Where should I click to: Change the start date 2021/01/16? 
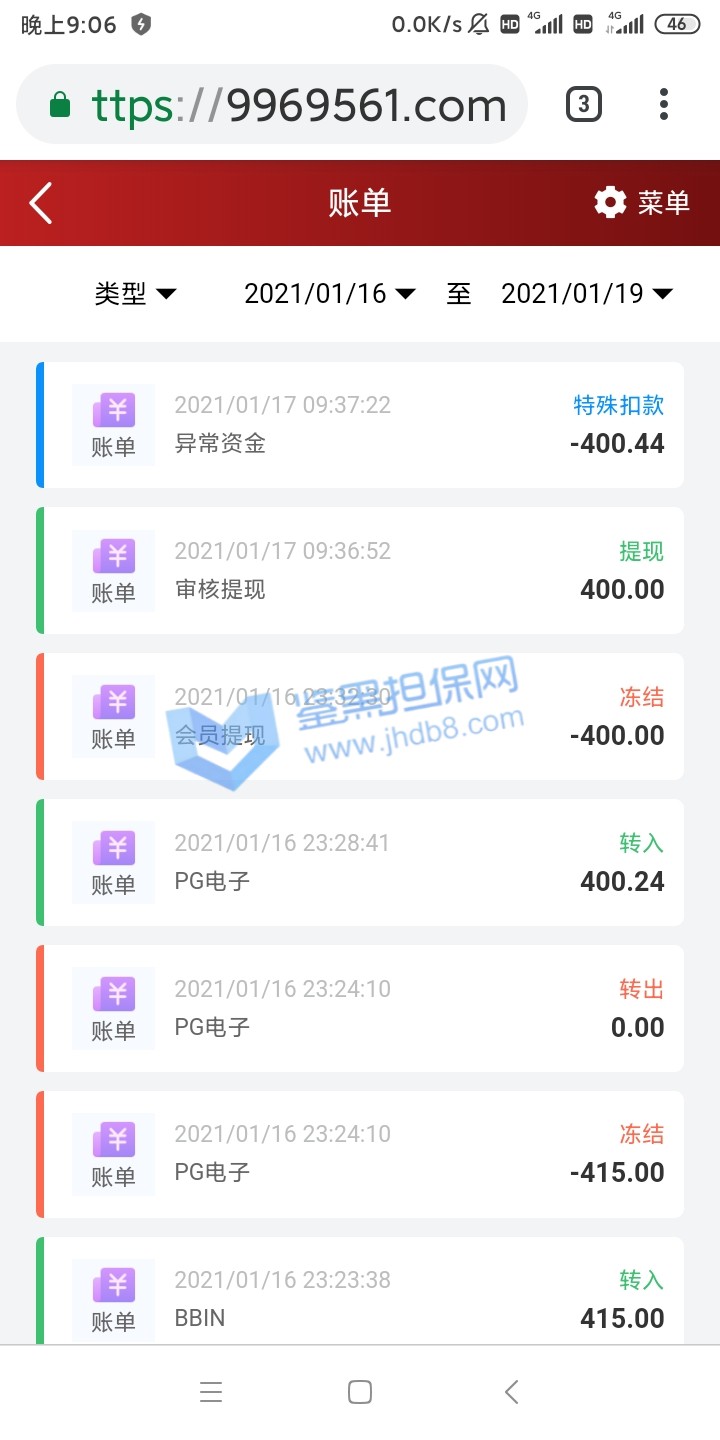point(329,293)
